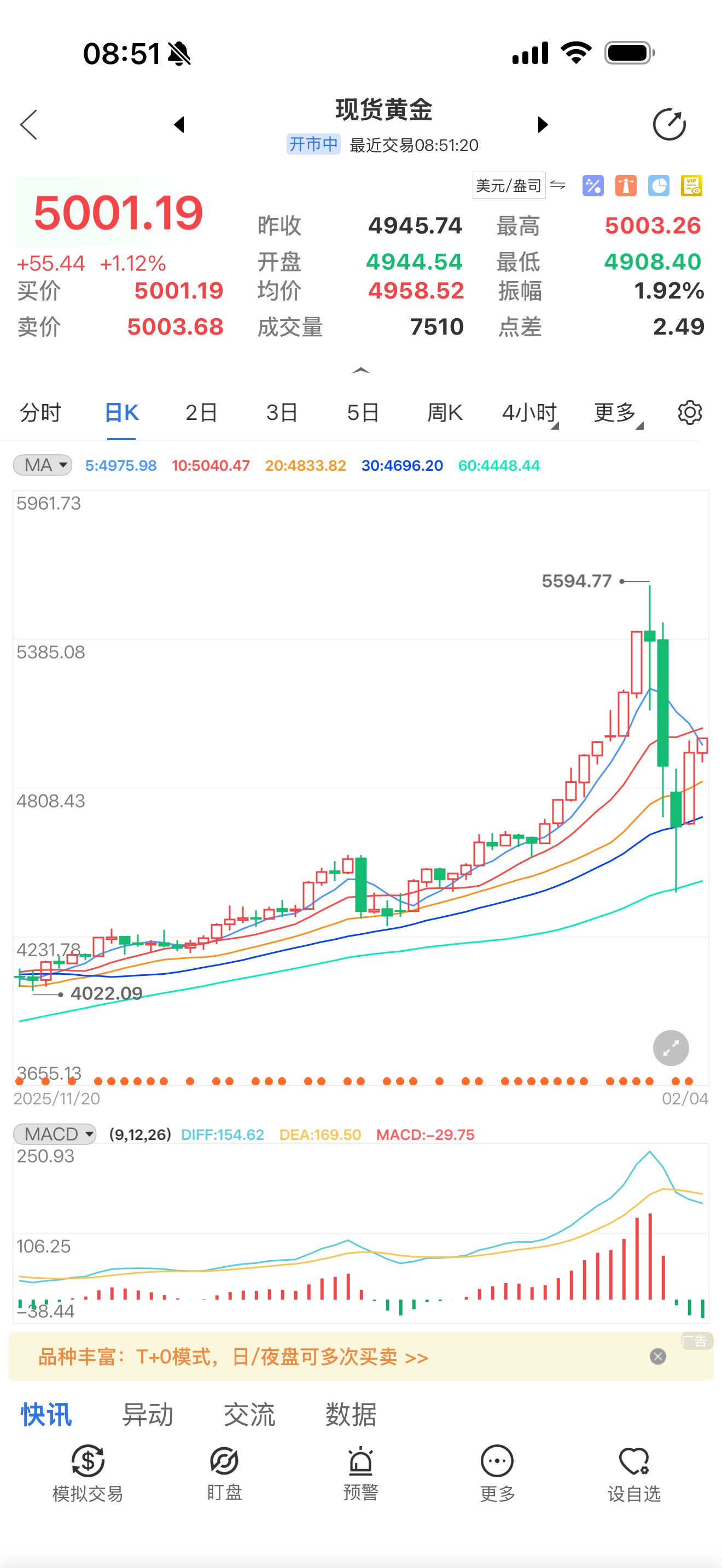Screen dimensions: 722x1568
Task: Set a price alert via 预警
Action: point(360,1473)
